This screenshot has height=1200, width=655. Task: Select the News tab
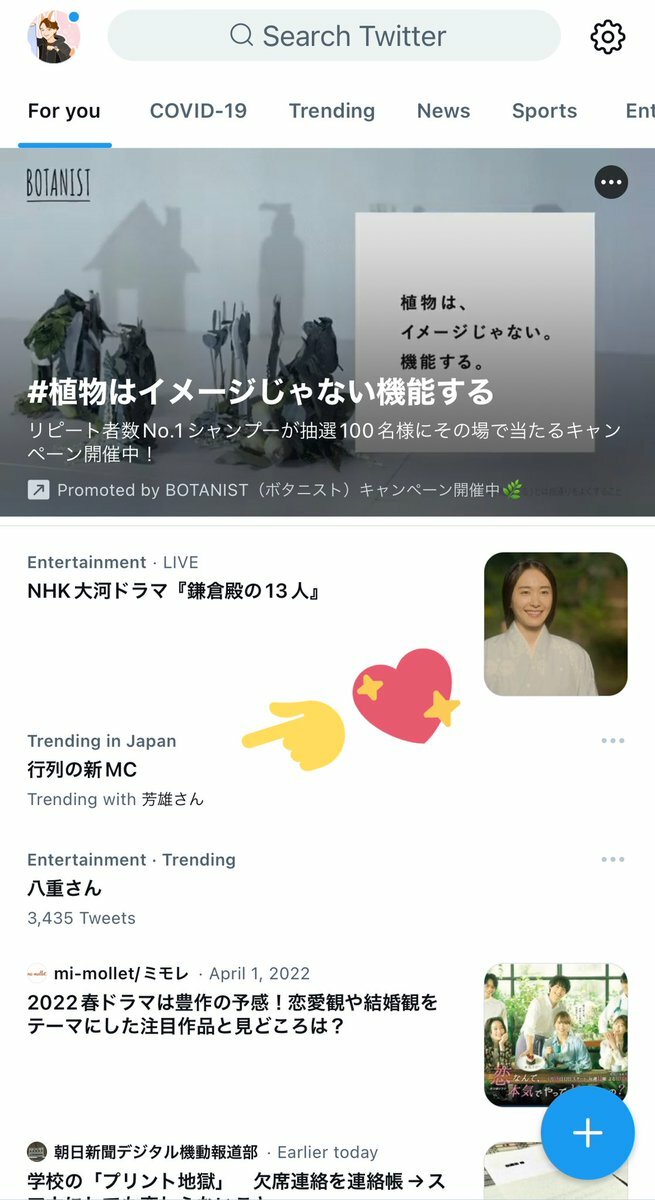pyautogui.click(x=443, y=111)
